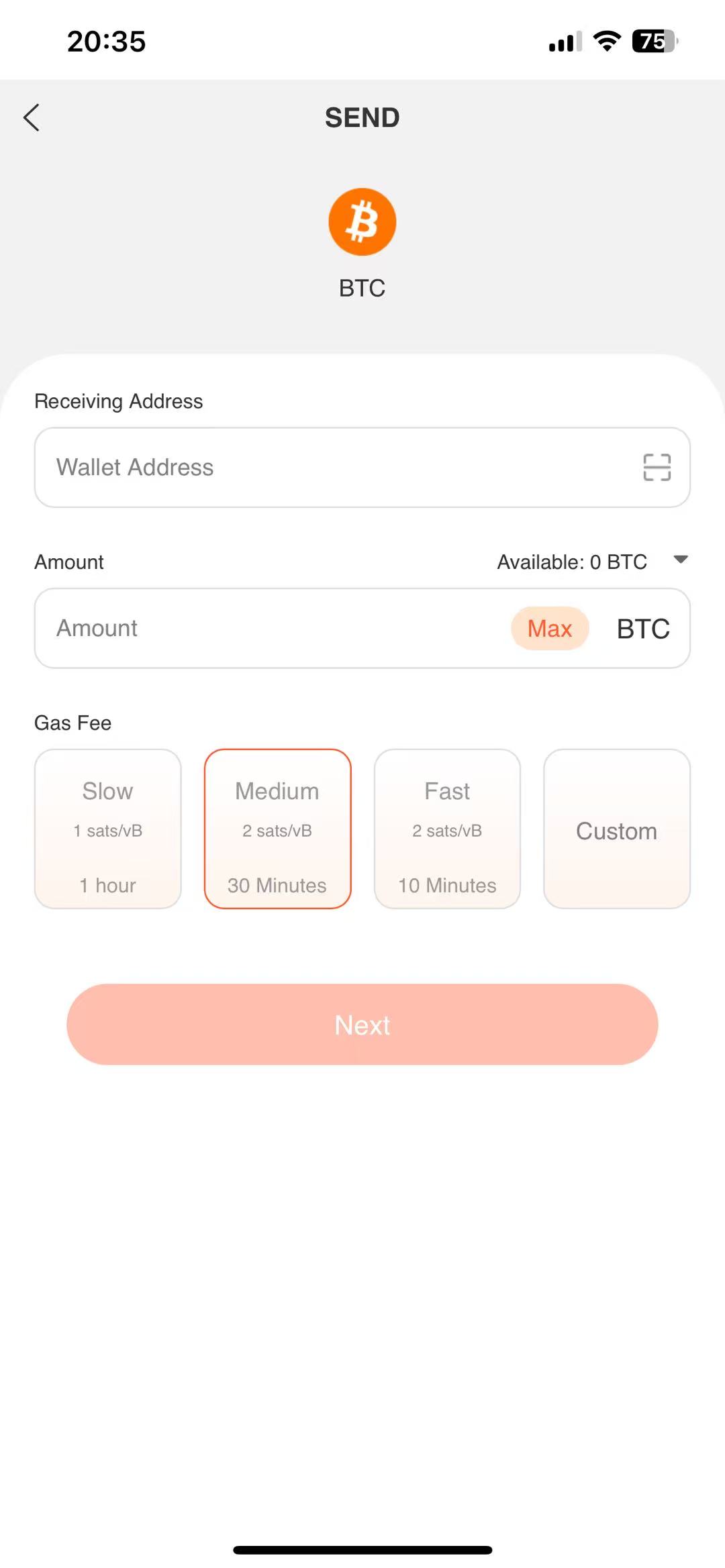Fill in the Max amount

point(550,629)
